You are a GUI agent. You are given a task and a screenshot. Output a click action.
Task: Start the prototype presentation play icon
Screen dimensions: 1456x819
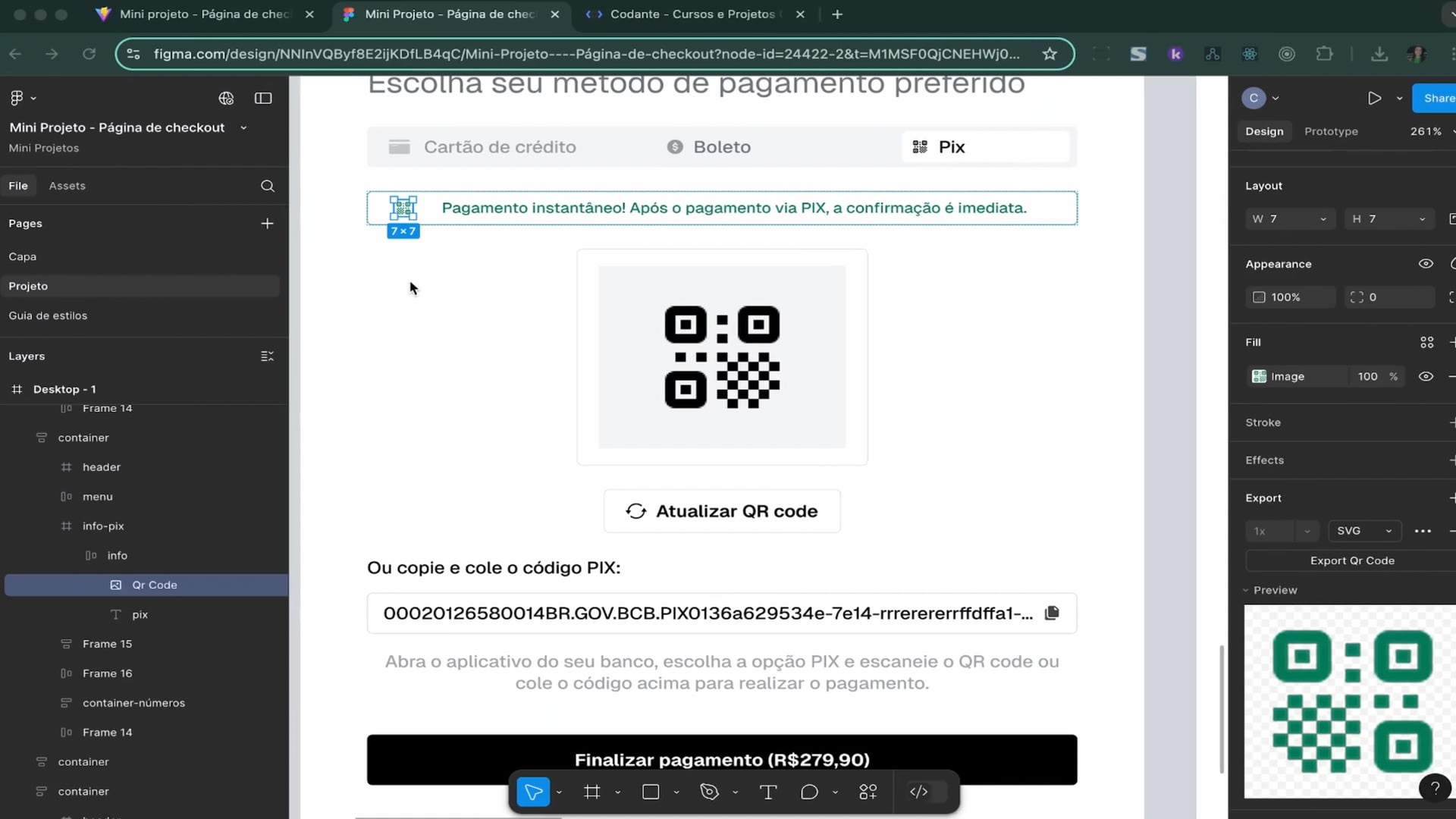pos(1374,98)
